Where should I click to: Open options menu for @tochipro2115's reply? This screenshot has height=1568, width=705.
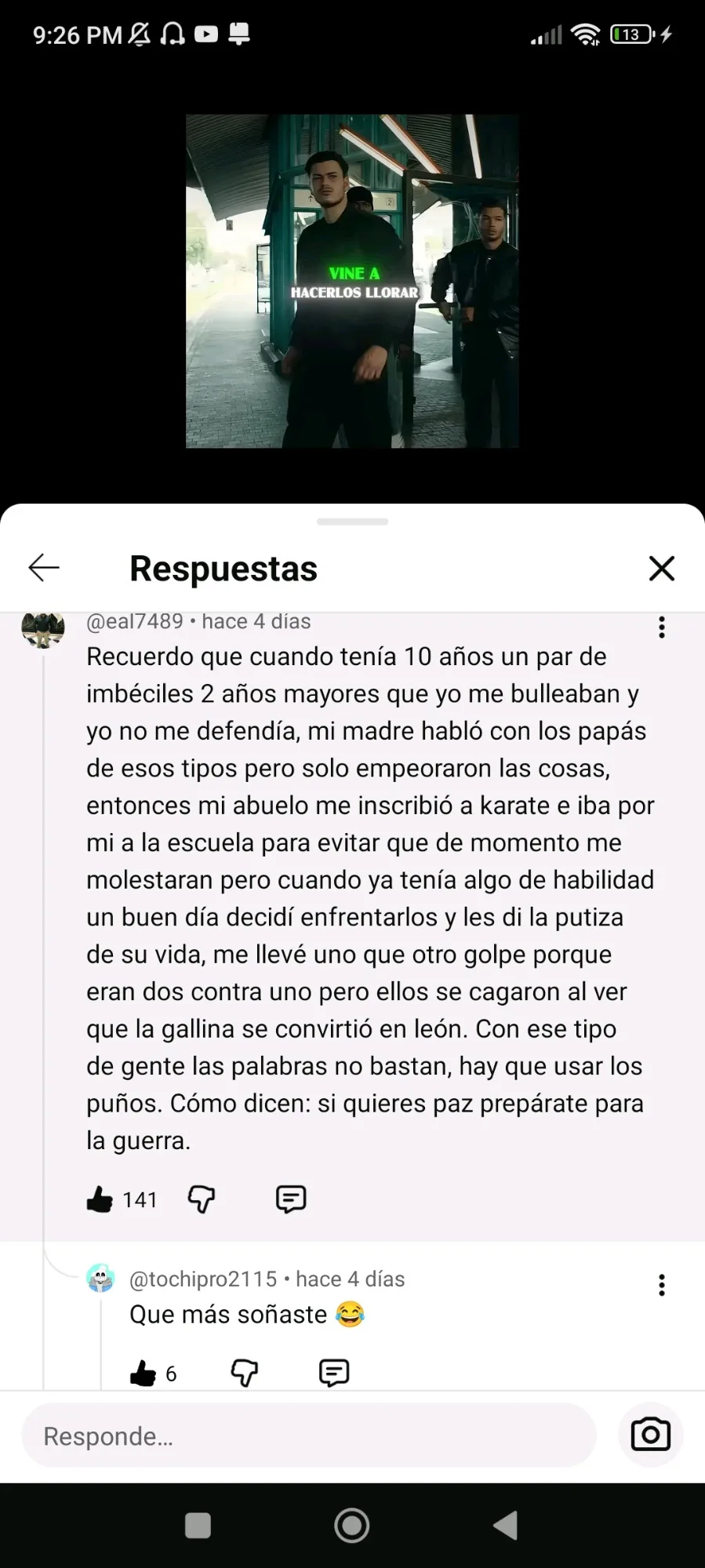(x=662, y=1285)
